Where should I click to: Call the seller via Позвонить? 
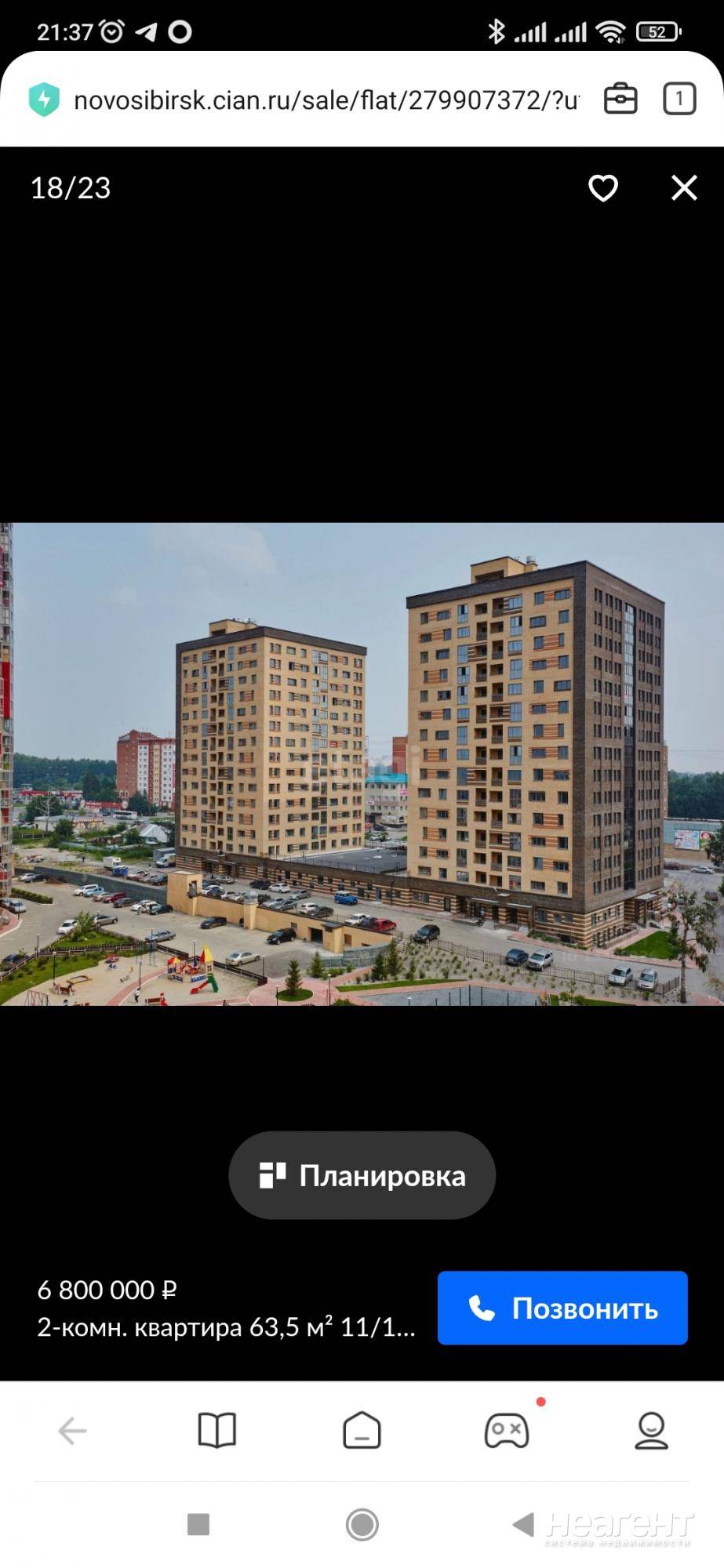point(562,1308)
